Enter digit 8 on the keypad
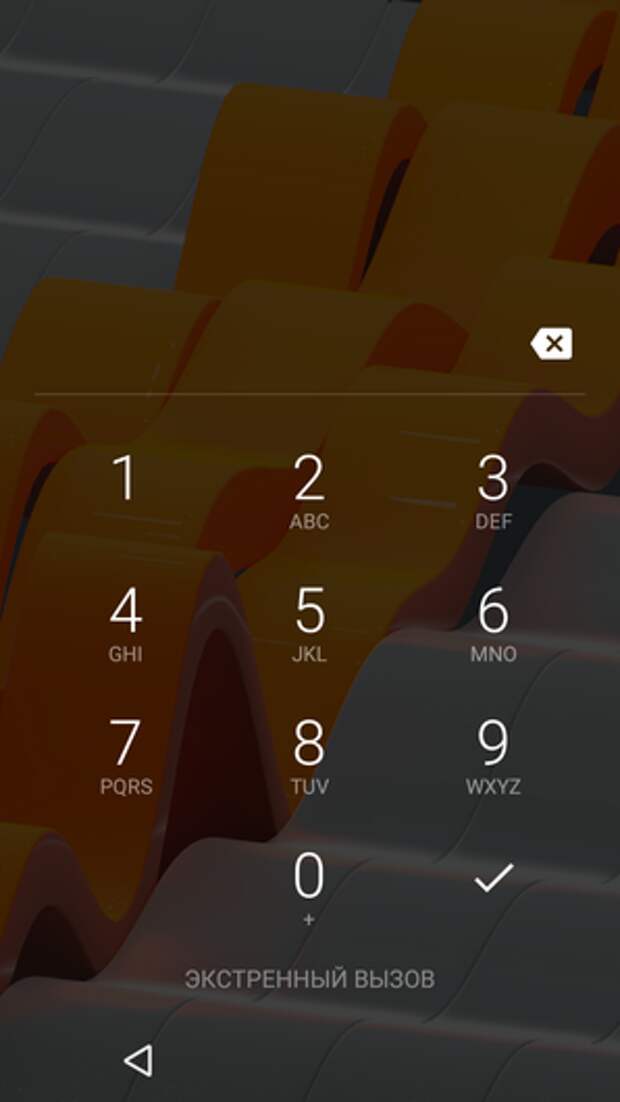The height and width of the screenshot is (1102, 620). (309, 754)
